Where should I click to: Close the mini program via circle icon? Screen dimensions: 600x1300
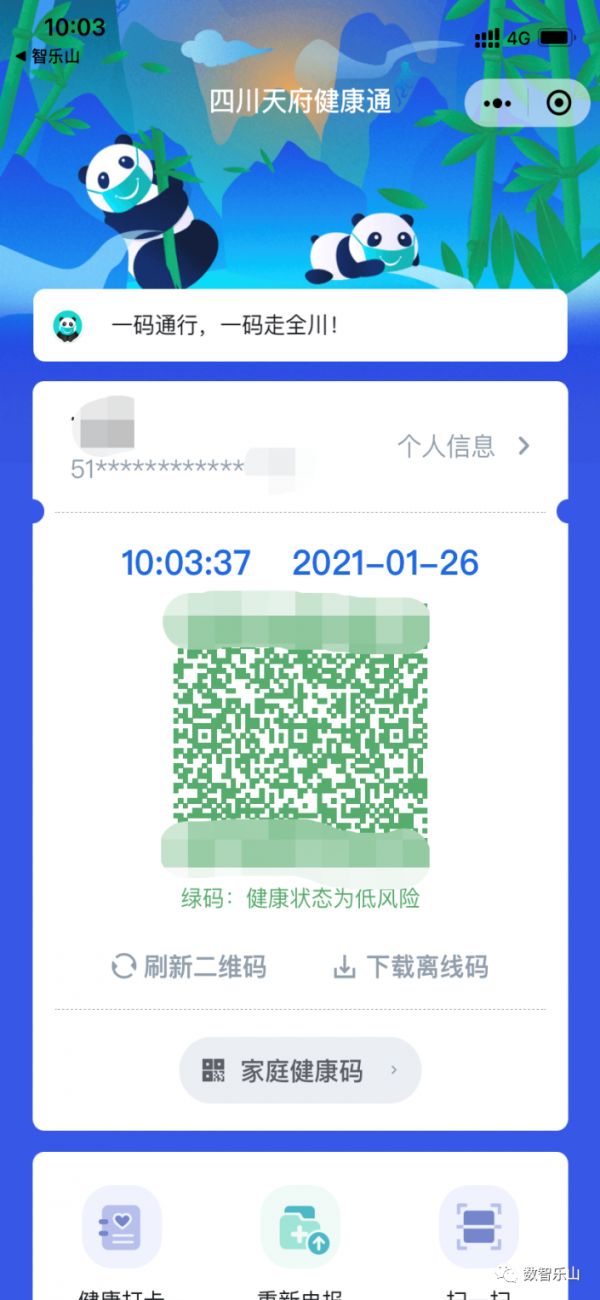[x=559, y=102]
